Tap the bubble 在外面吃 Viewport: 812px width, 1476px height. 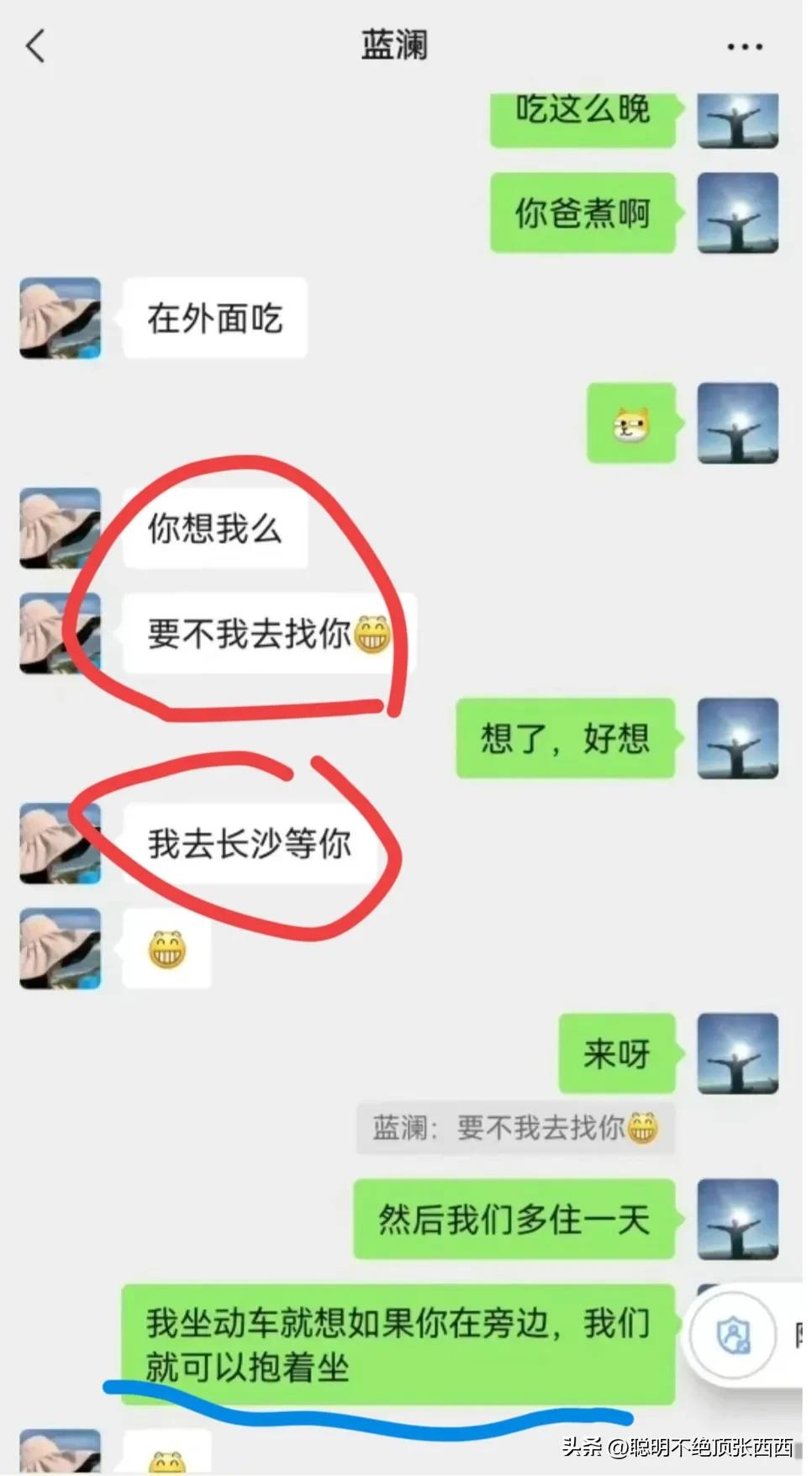pos(215,319)
